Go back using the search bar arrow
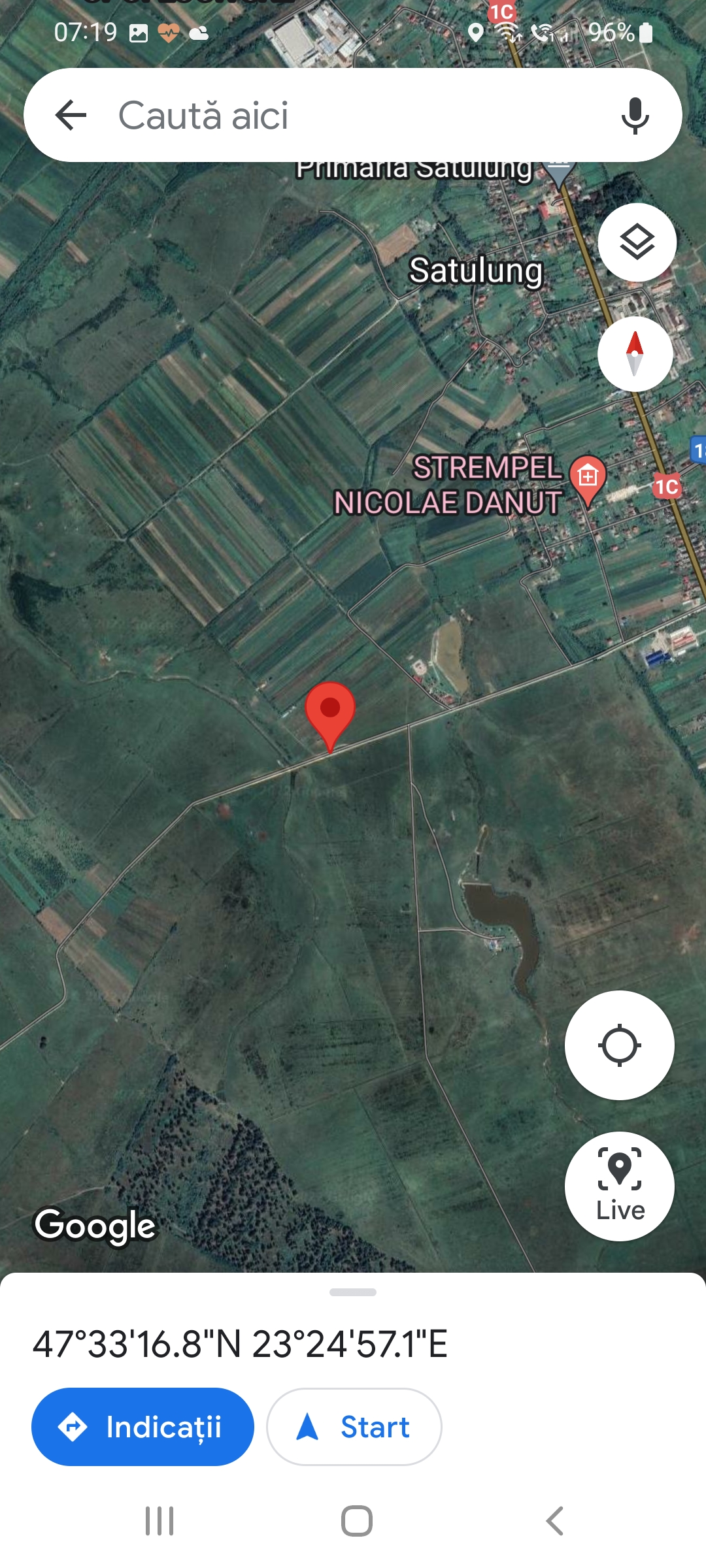 (71, 115)
